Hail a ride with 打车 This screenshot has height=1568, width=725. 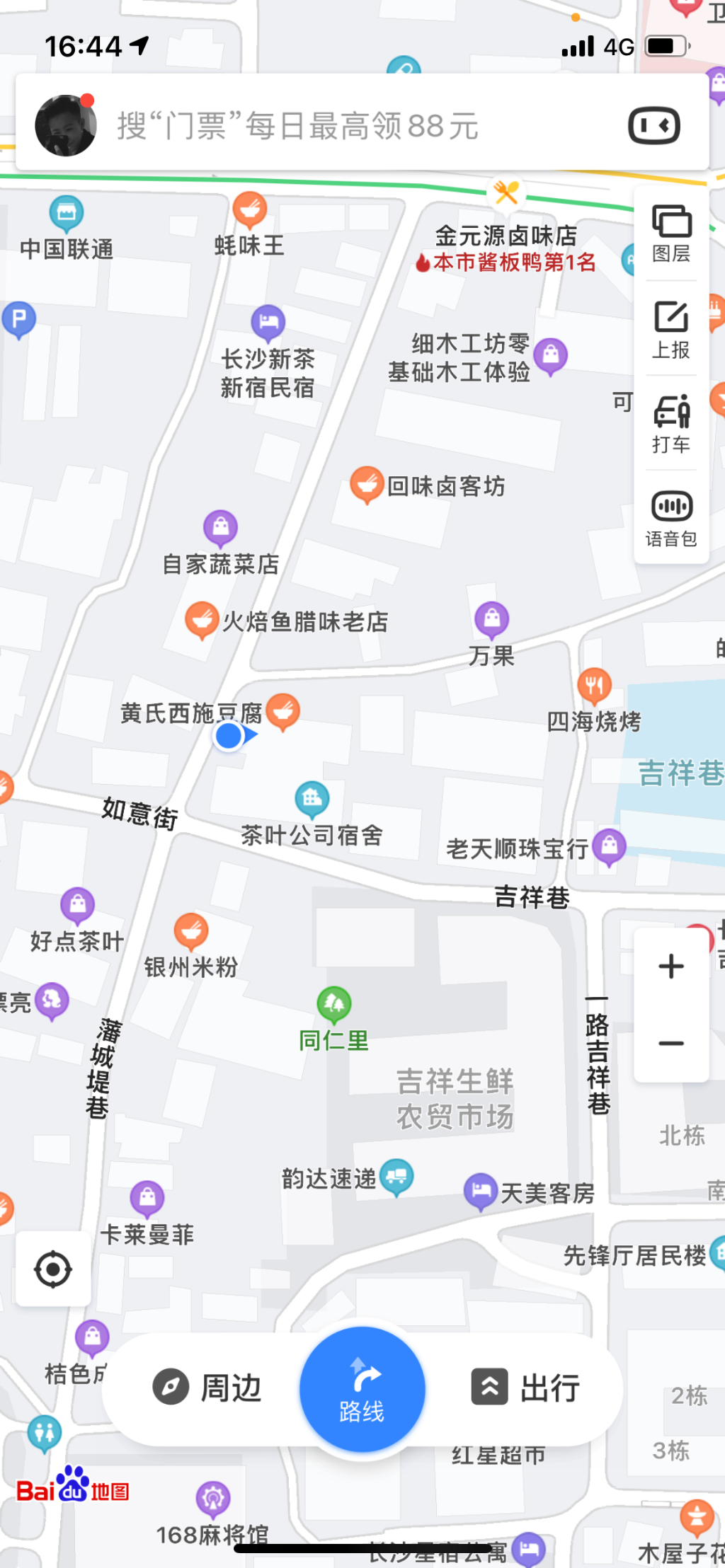click(x=670, y=424)
